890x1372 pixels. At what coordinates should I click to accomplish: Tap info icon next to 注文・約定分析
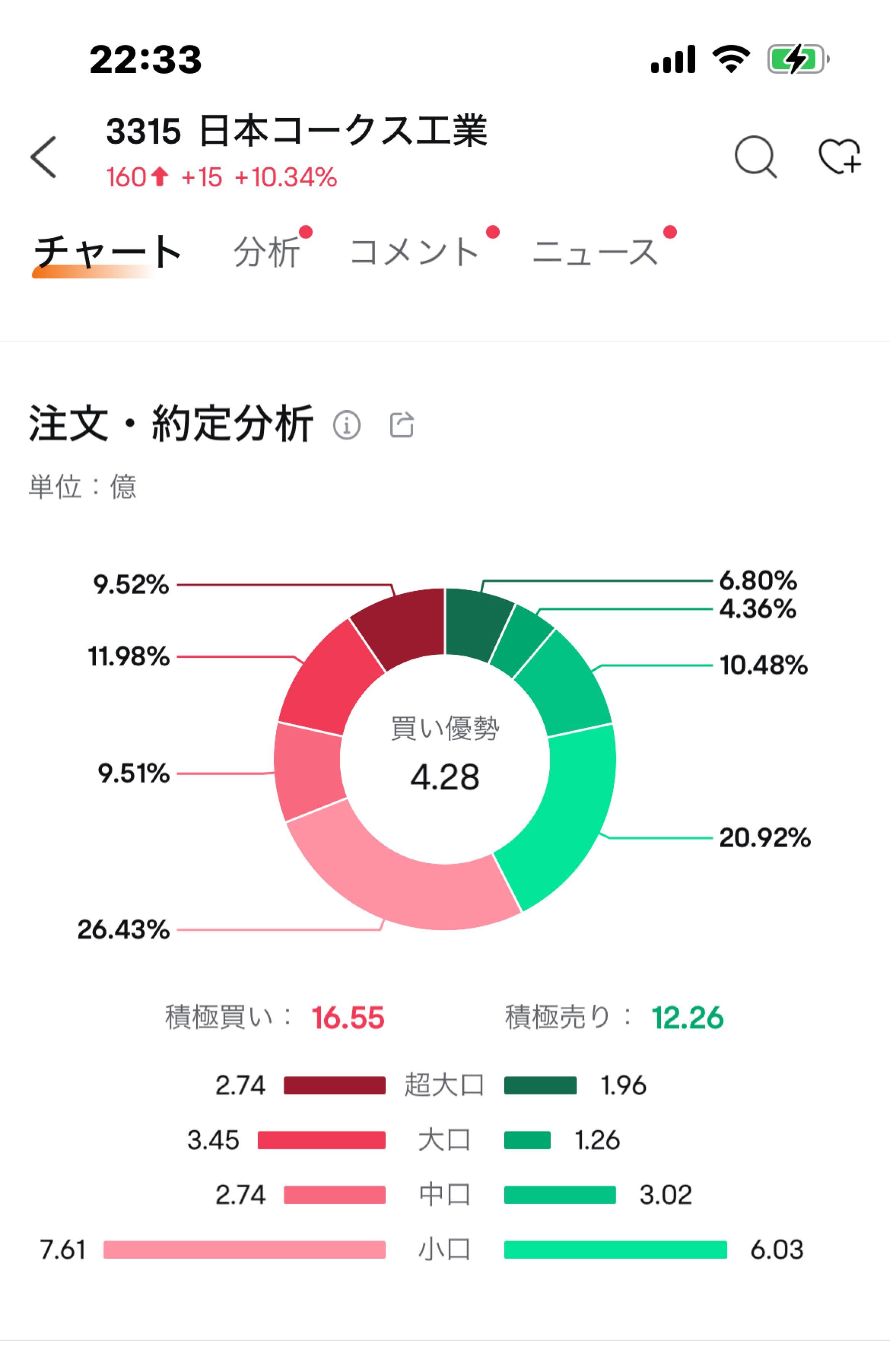pos(346,425)
